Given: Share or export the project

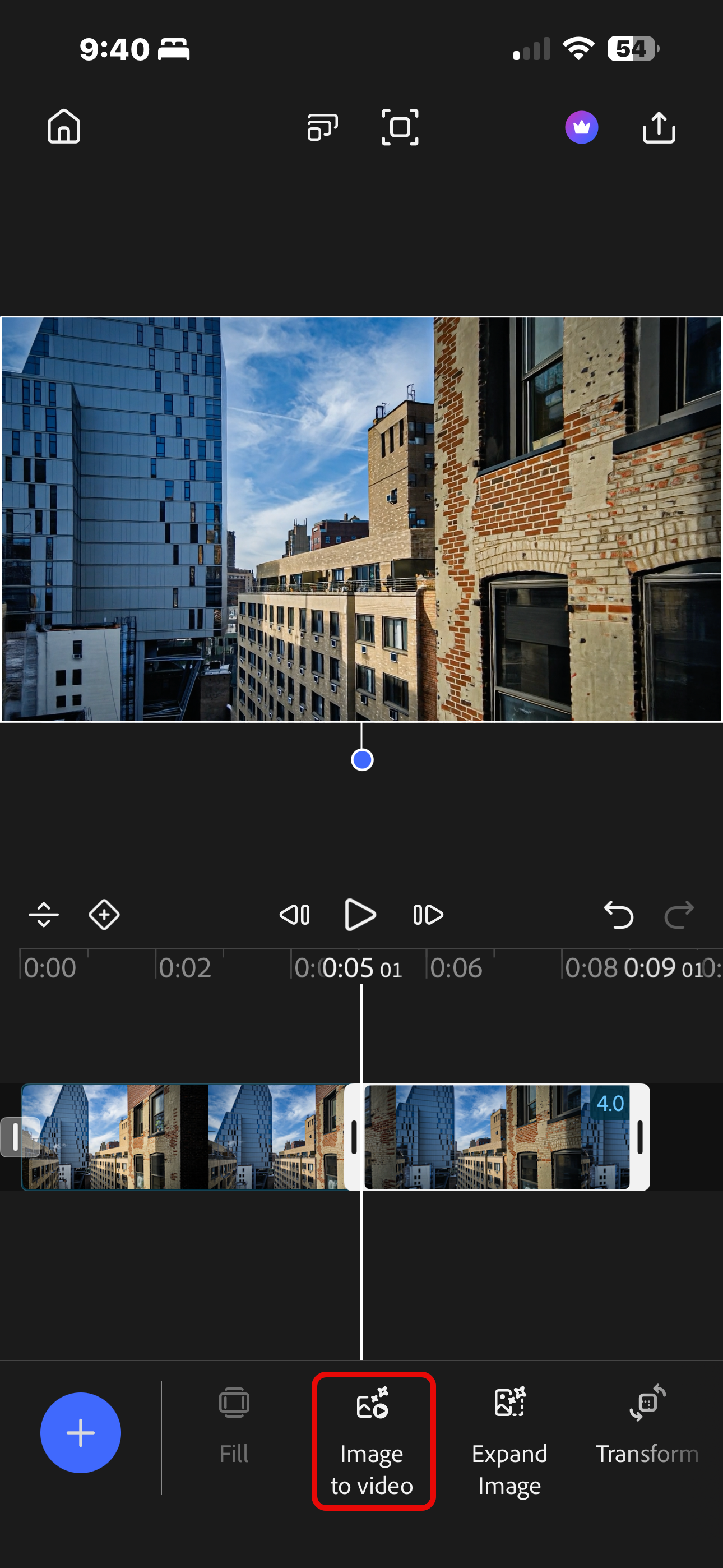Looking at the screenshot, I should (659, 128).
